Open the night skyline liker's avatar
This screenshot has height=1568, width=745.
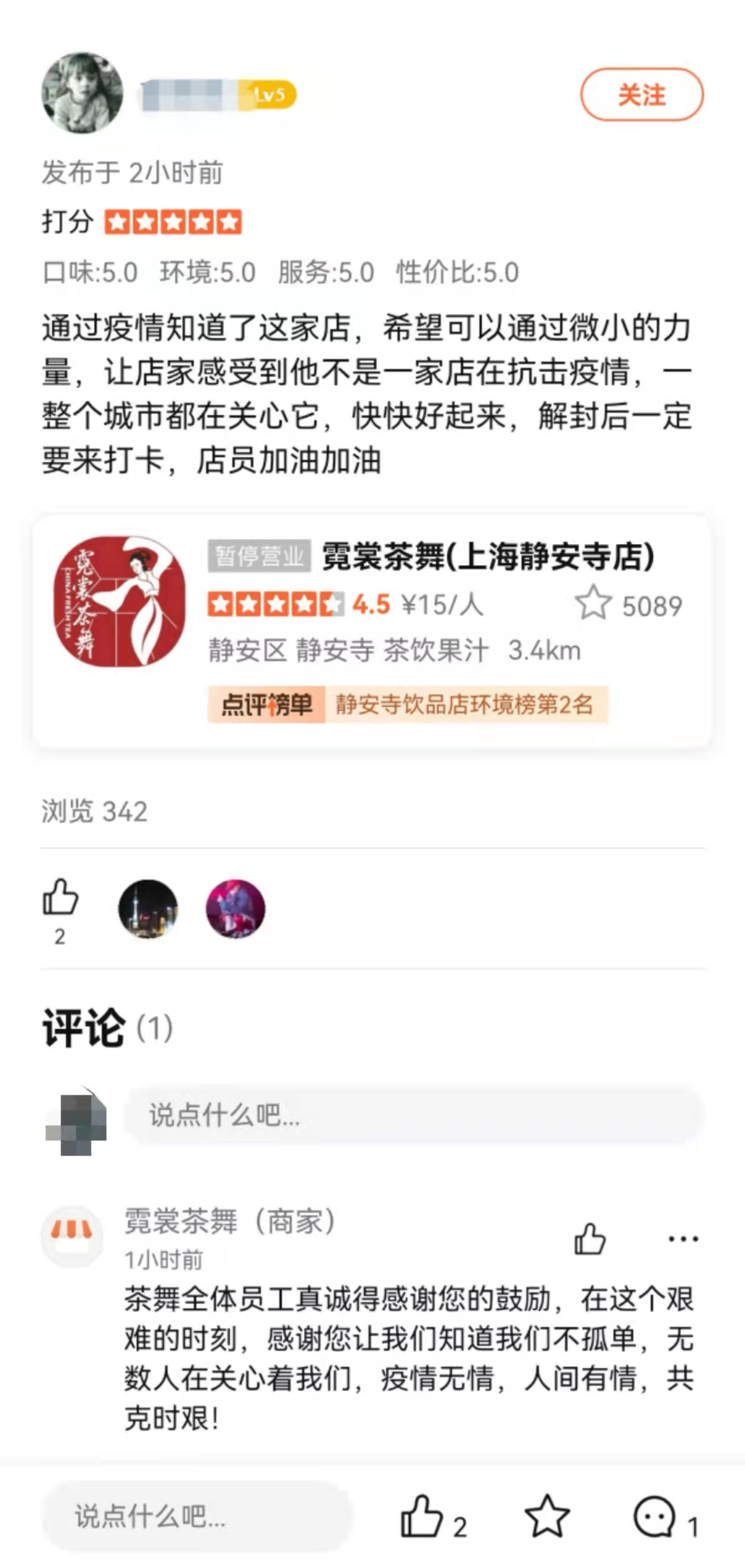(x=148, y=909)
